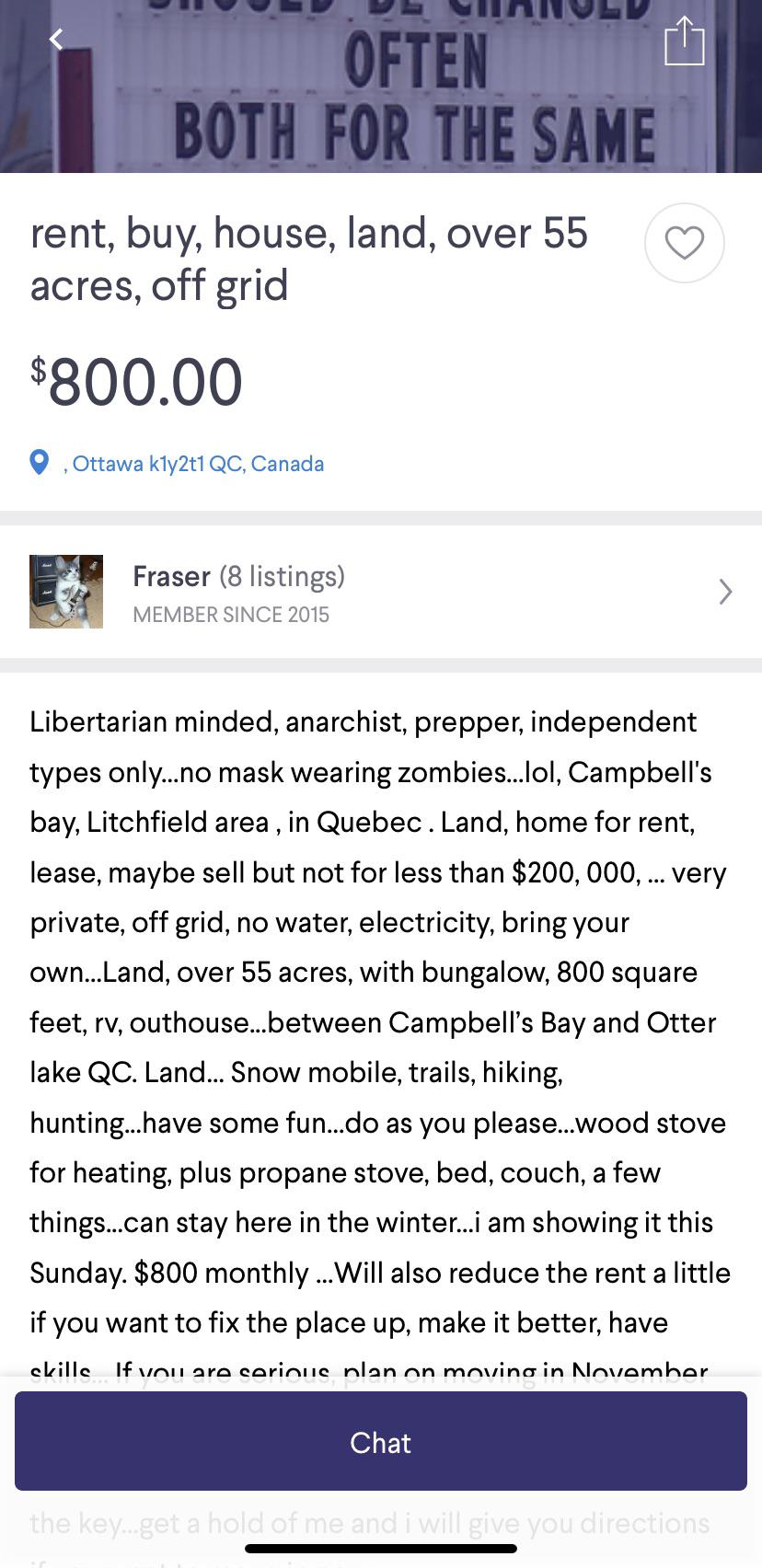Tap the map pin beside the Ottawa address

[x=40, y=463]
